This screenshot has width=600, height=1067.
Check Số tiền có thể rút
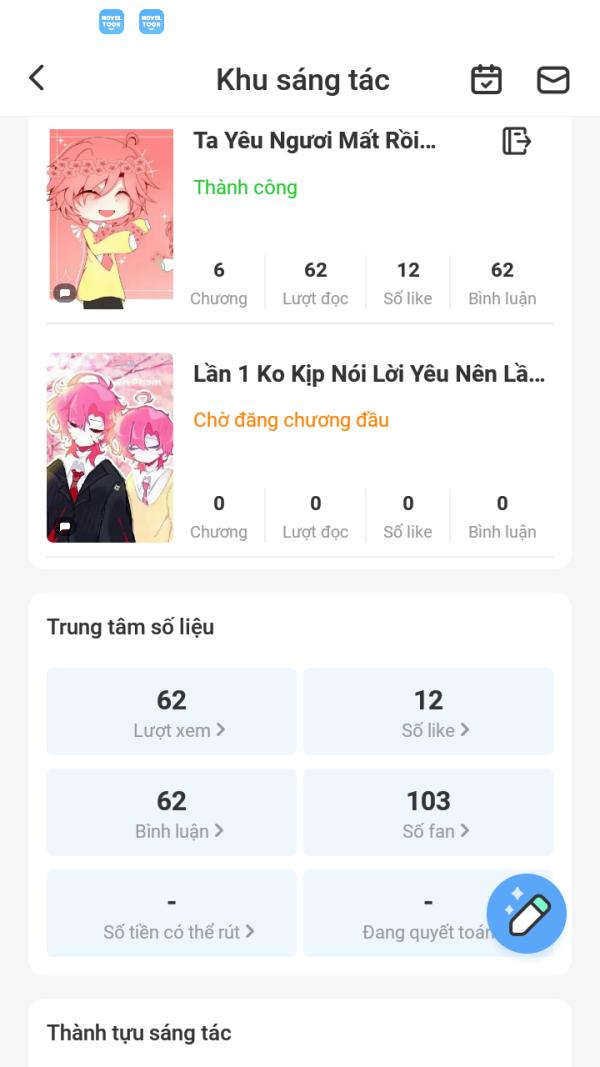[x=172, y=914]
